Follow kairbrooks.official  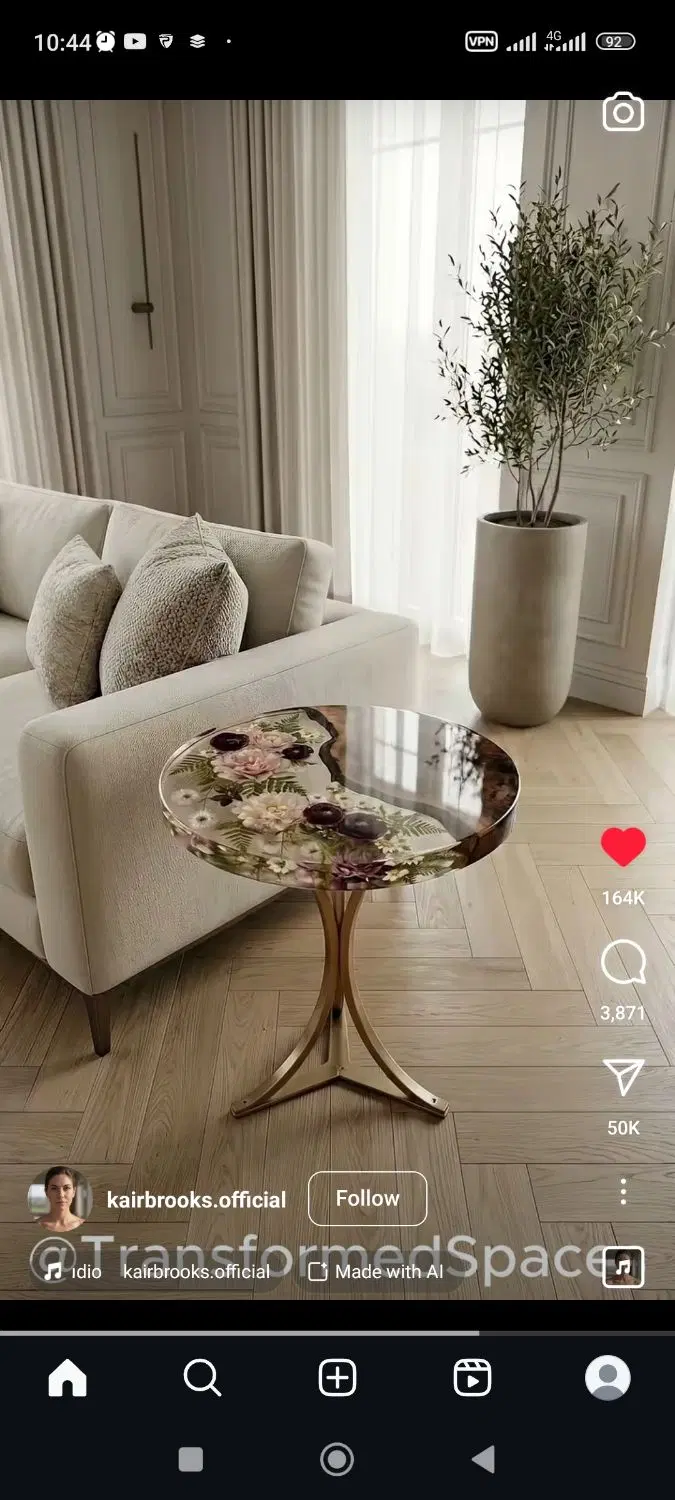(x=367, y=1198)
